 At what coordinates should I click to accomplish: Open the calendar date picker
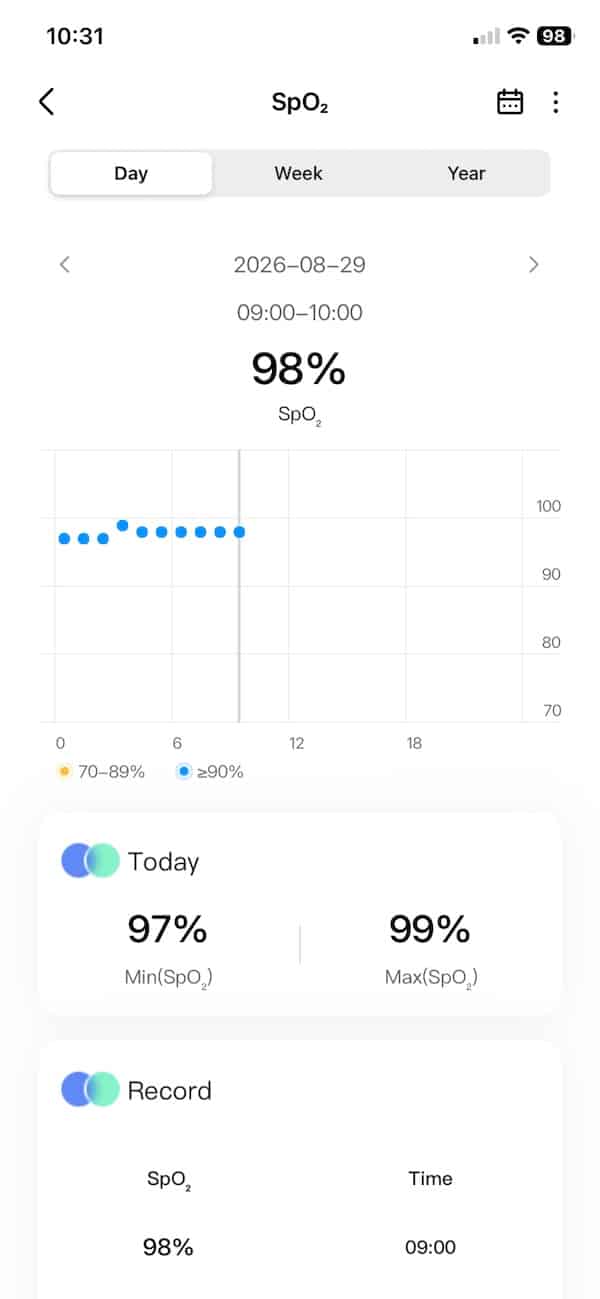coord(510,102)
